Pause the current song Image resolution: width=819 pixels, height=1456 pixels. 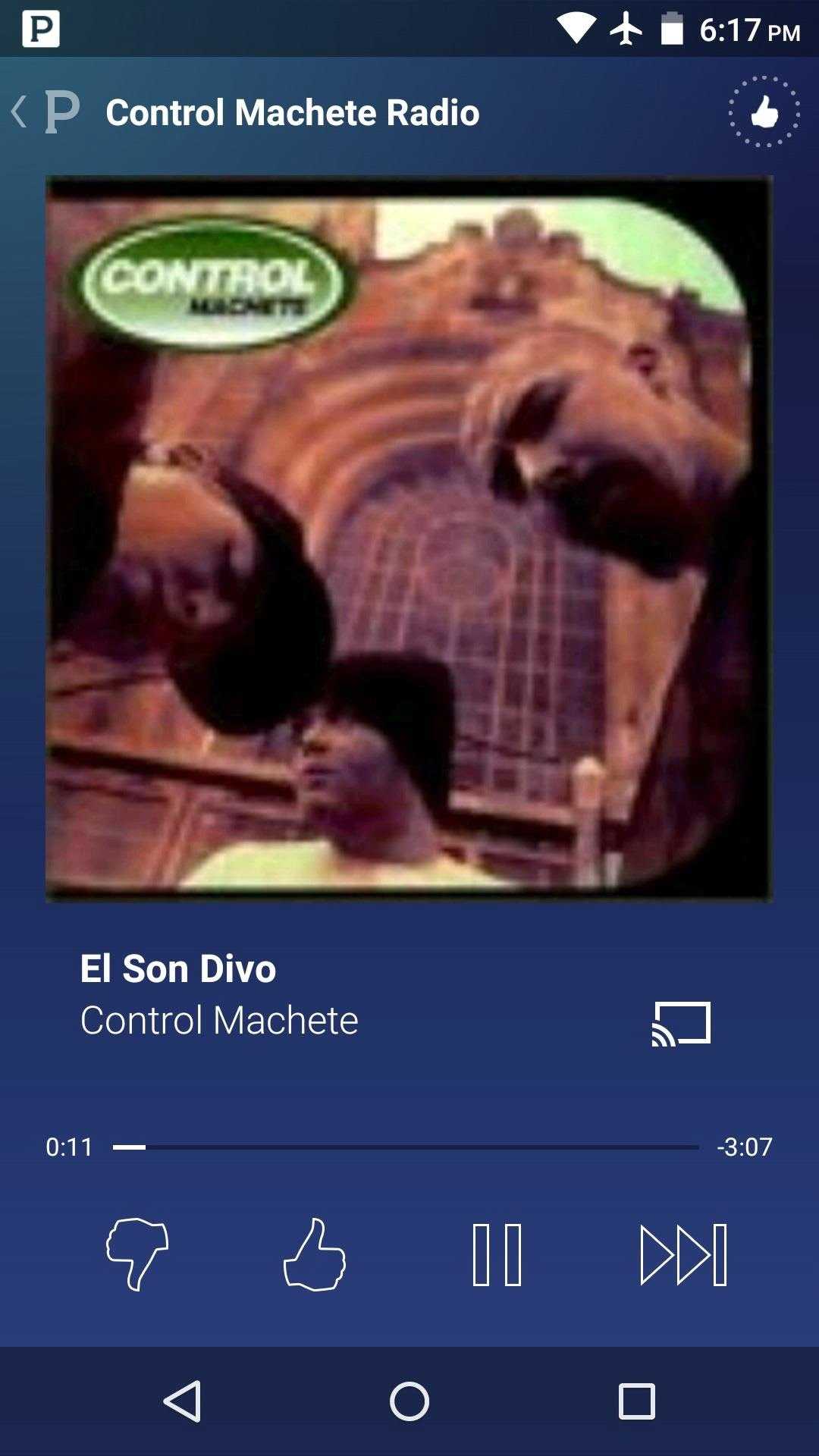pos(497,1254)
